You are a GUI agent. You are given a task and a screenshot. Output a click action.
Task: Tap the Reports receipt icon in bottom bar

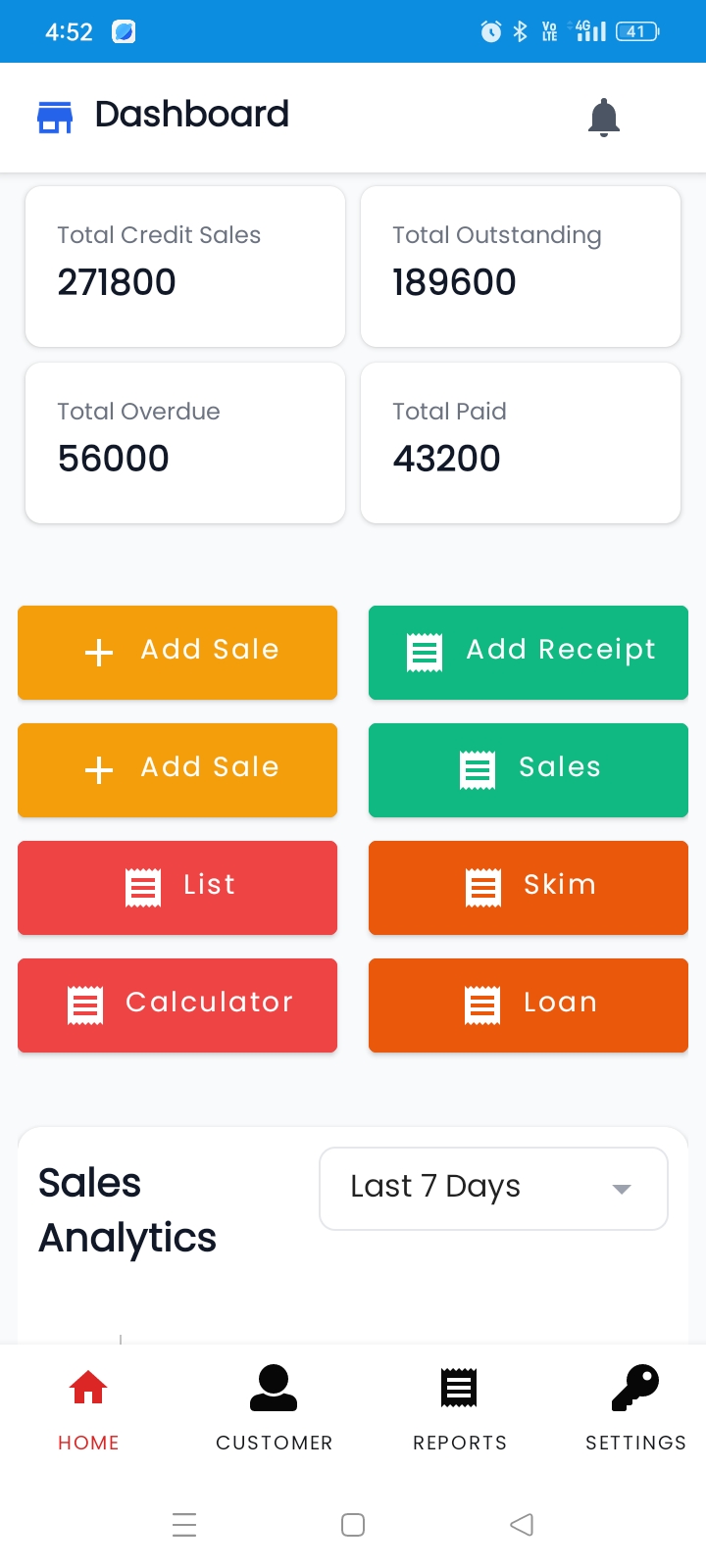tap(459, 1388)
